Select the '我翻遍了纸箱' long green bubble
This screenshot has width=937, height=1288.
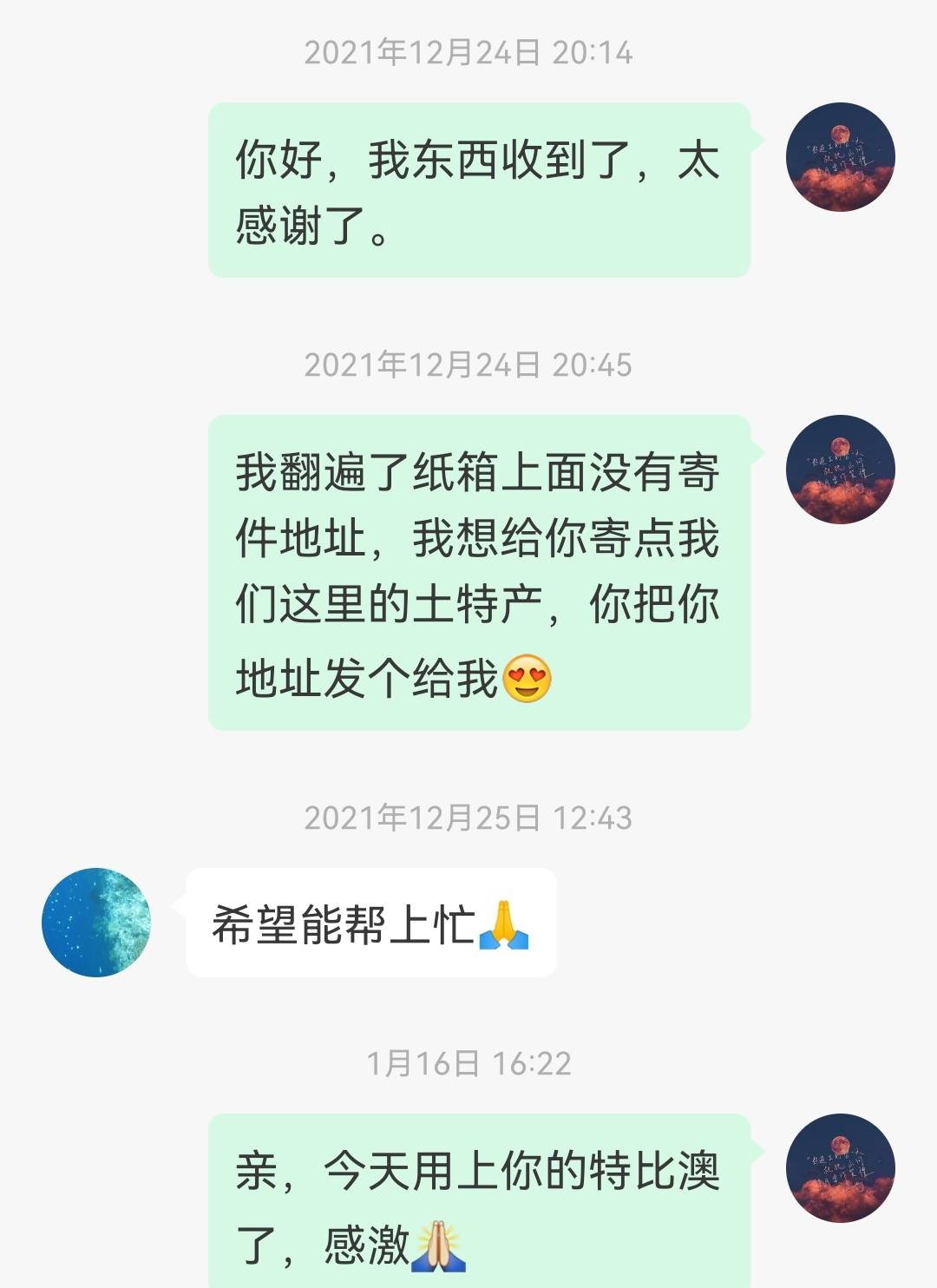pyautogui.click(x=482, y=573)
